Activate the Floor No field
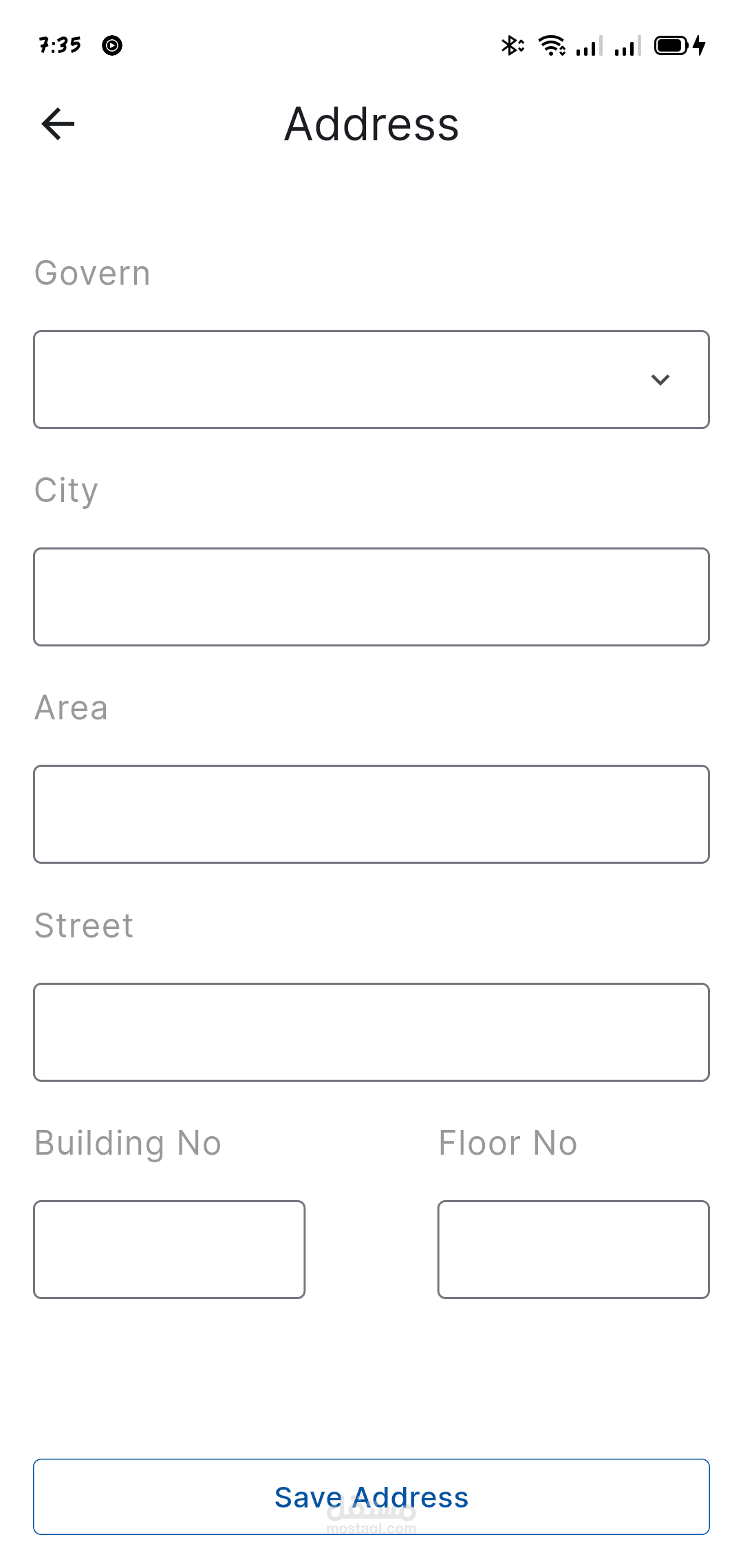 pyautogui.click(x=574, y=1250)
